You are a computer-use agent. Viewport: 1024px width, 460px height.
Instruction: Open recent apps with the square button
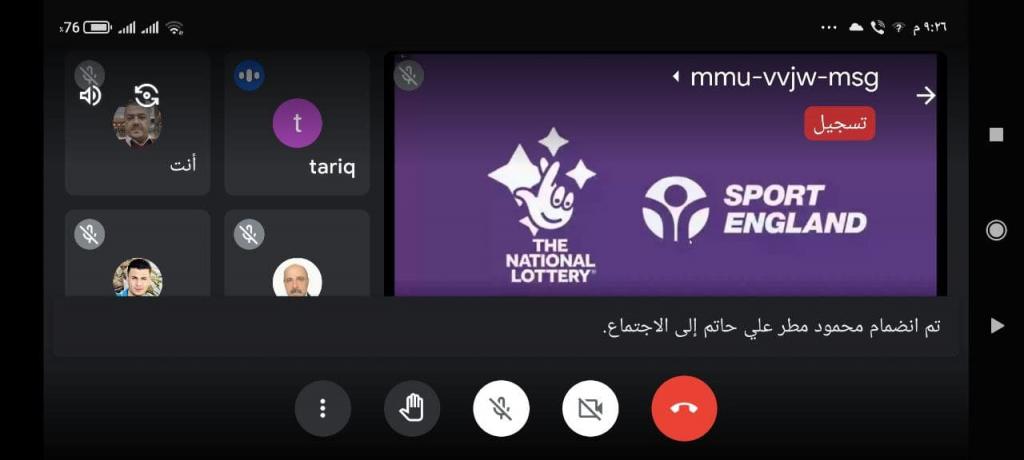(x=996, y=135)
